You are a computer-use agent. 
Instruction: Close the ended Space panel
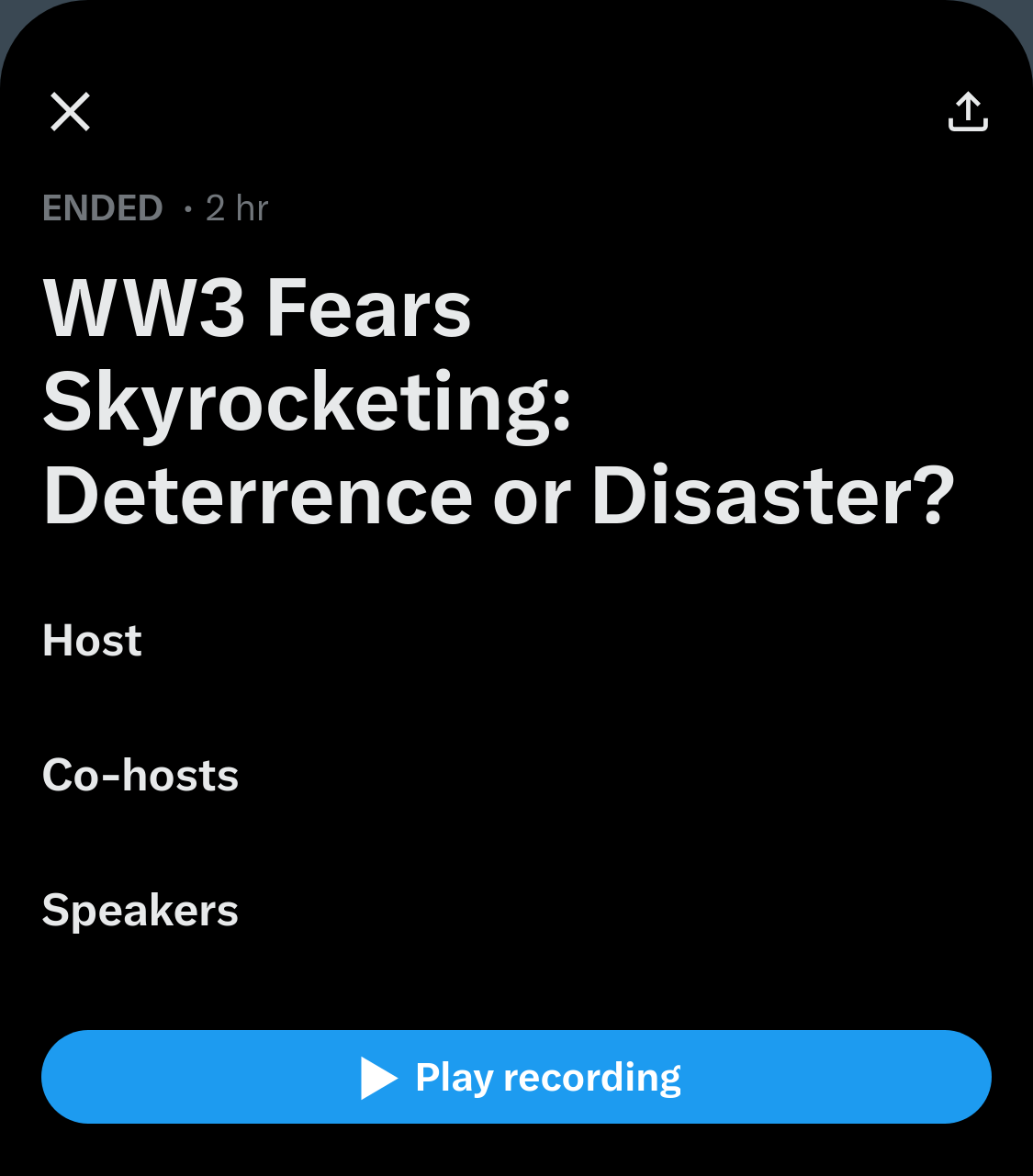(x=70, y=112)
